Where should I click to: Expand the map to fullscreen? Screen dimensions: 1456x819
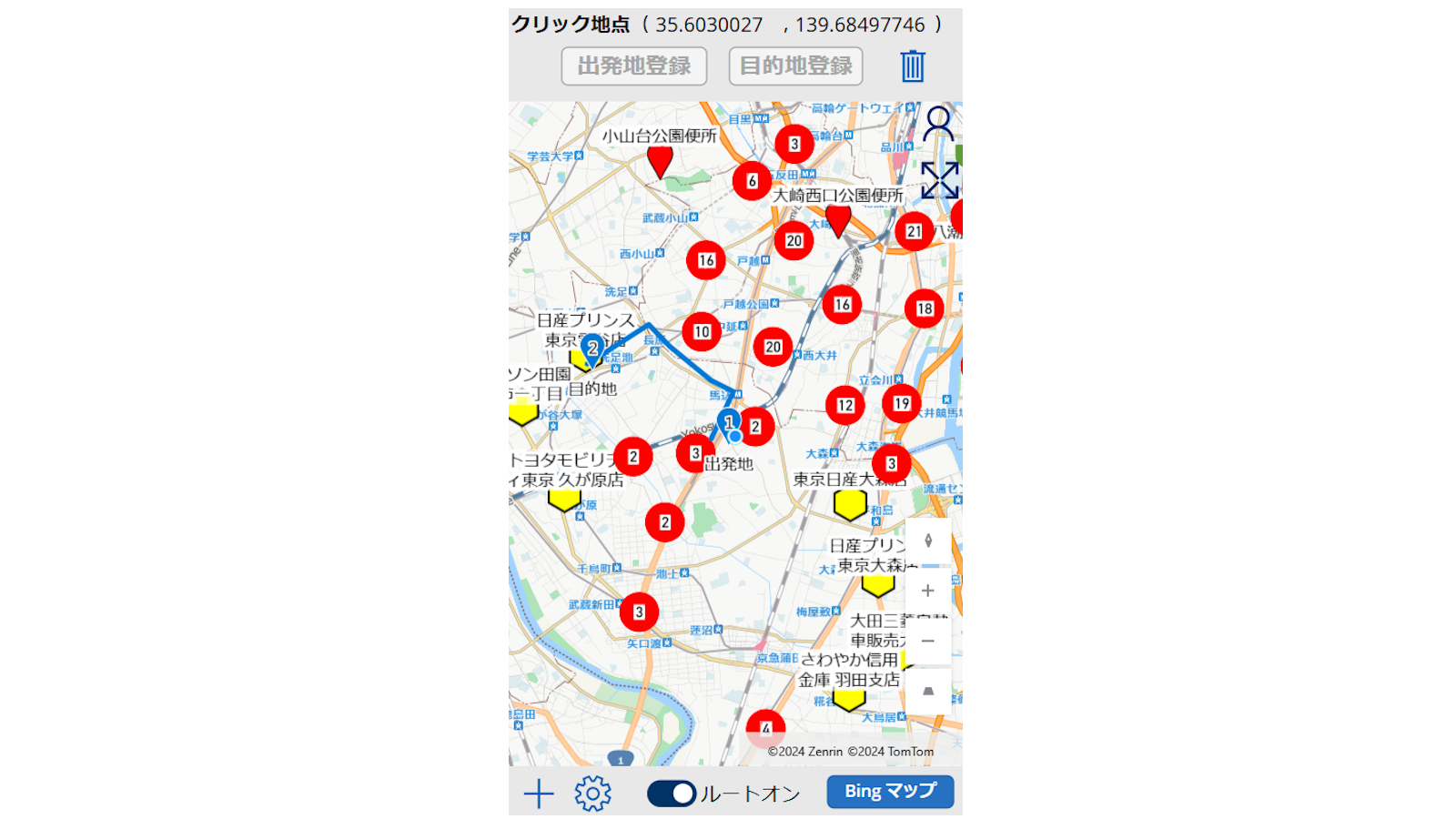[x=938, y=180]
